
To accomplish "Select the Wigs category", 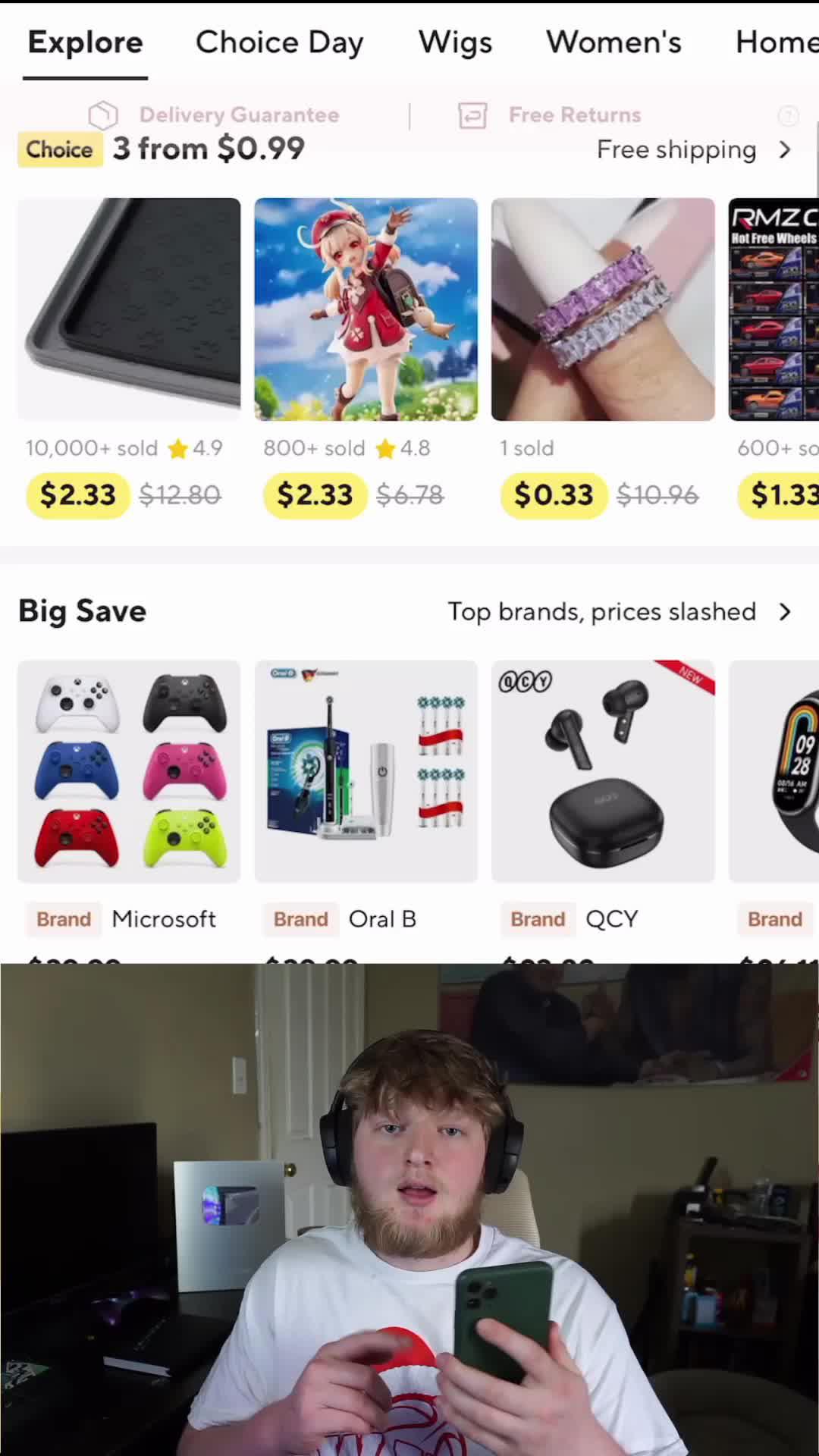I will coord(454,42).
